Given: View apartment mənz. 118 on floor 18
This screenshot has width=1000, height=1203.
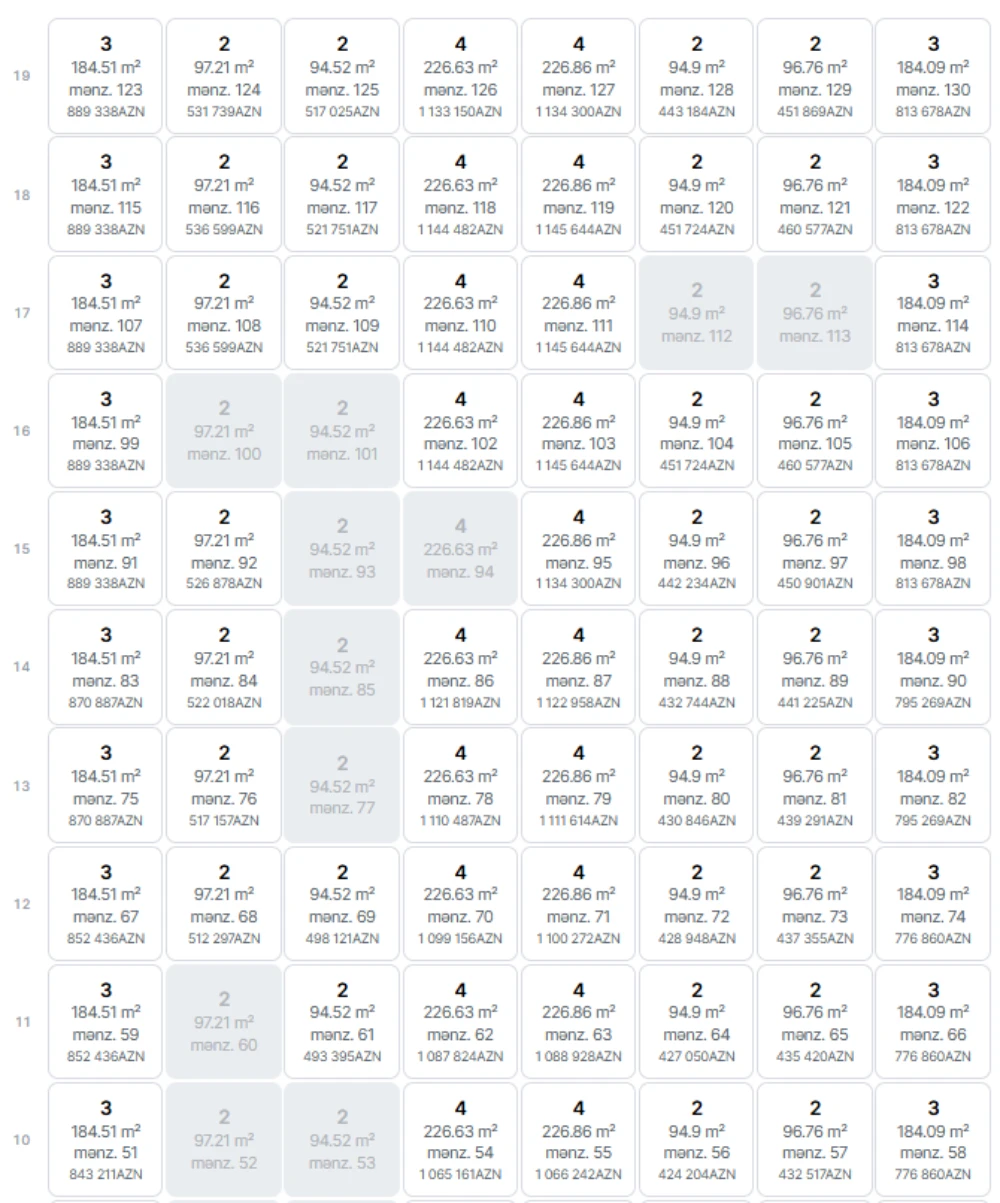Looking at the screenshot, I should coord(460,195).
